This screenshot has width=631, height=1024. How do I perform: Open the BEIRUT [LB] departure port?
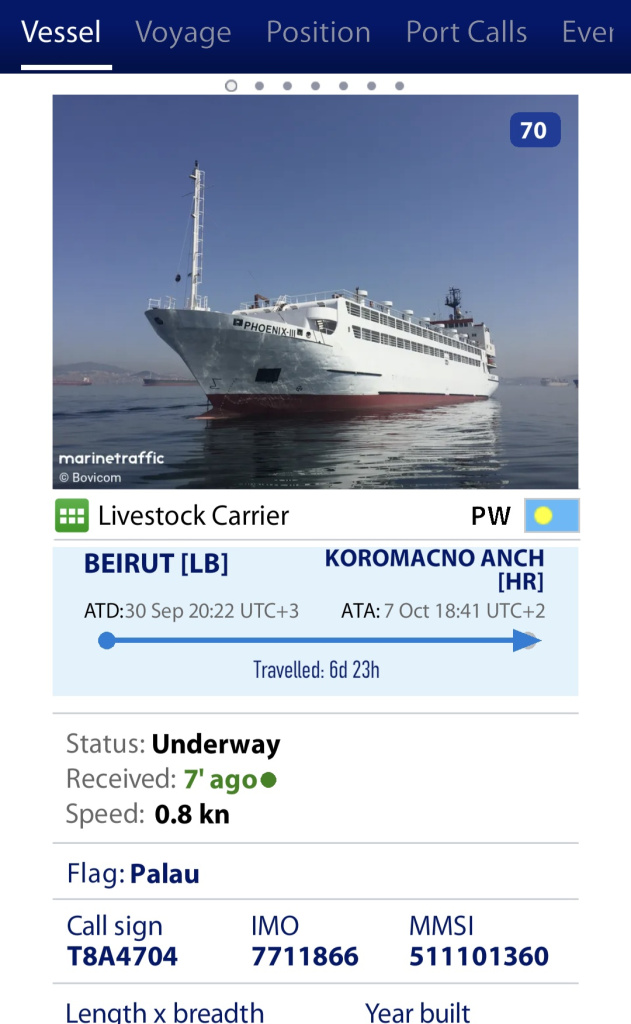point(156,564)
